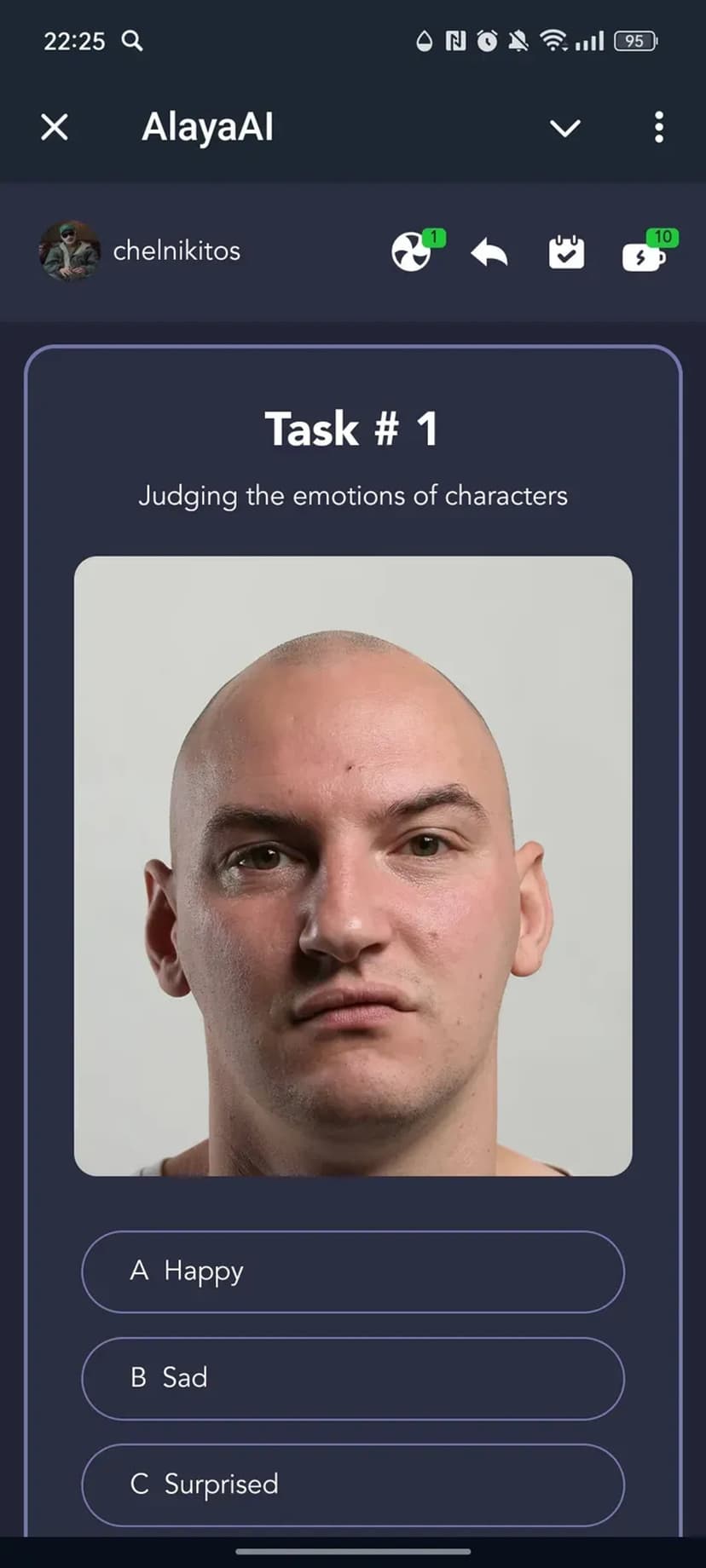The width and height of the screenshot is (706, 1568).
Task: Tap the reply arrow icon
Action: pyautogui.click(x=489, y=253)
